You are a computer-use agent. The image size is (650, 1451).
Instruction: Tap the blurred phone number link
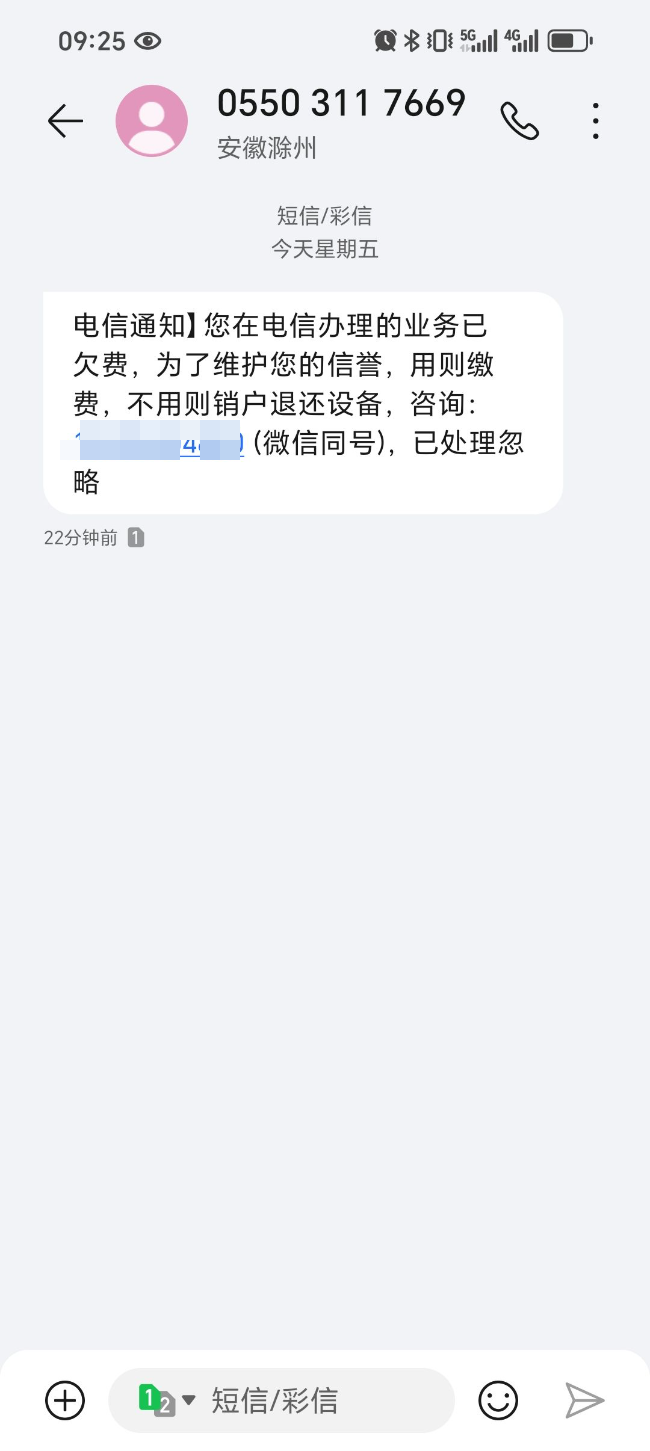pyautogui.click(x=160, y=441)
